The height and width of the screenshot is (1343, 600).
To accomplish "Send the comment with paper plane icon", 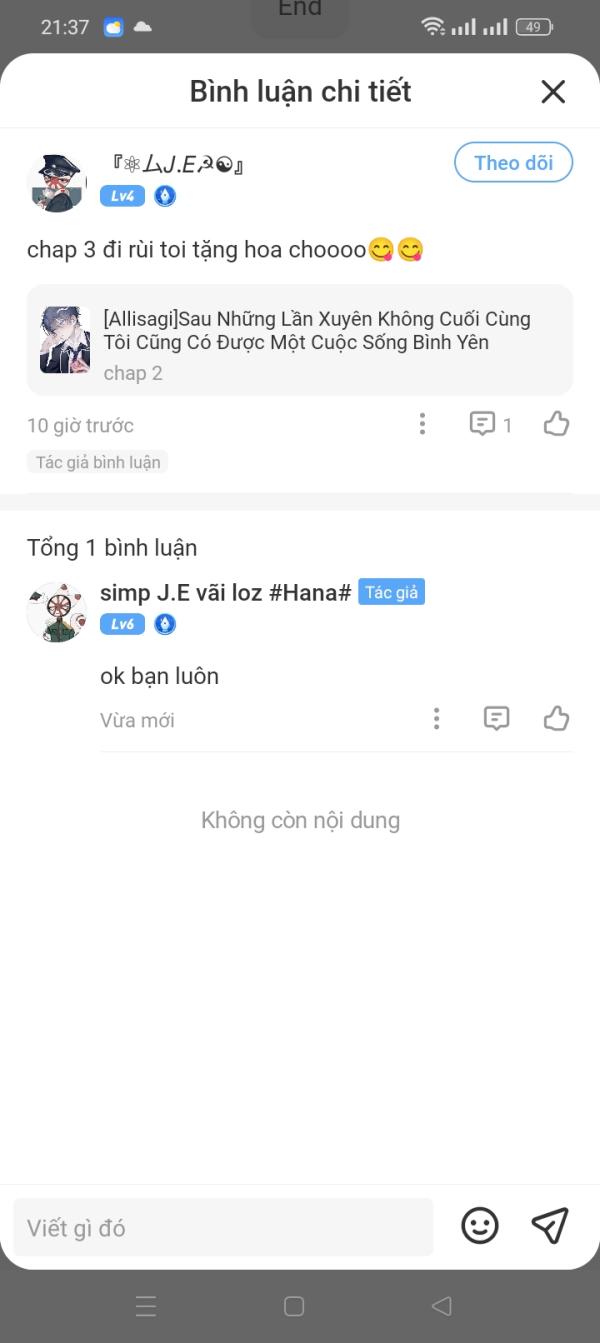I will [549, 1226].
